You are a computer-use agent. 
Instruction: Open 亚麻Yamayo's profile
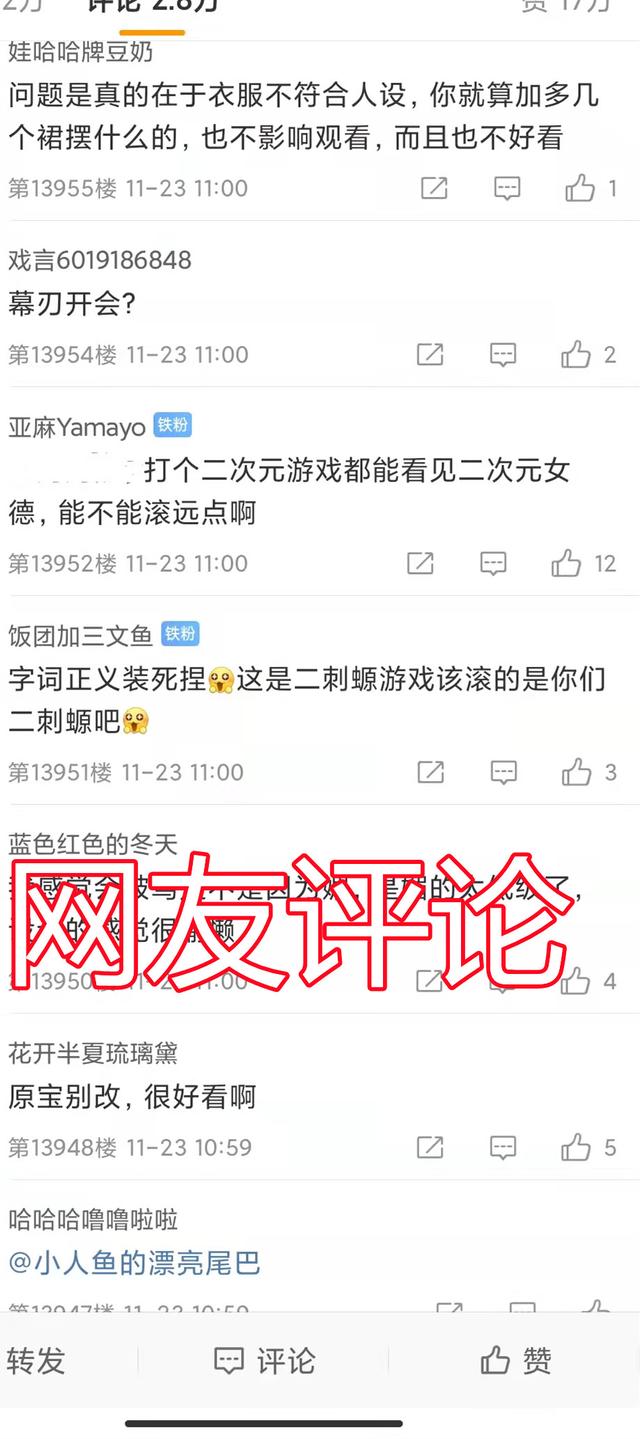[x=77, y=427]
